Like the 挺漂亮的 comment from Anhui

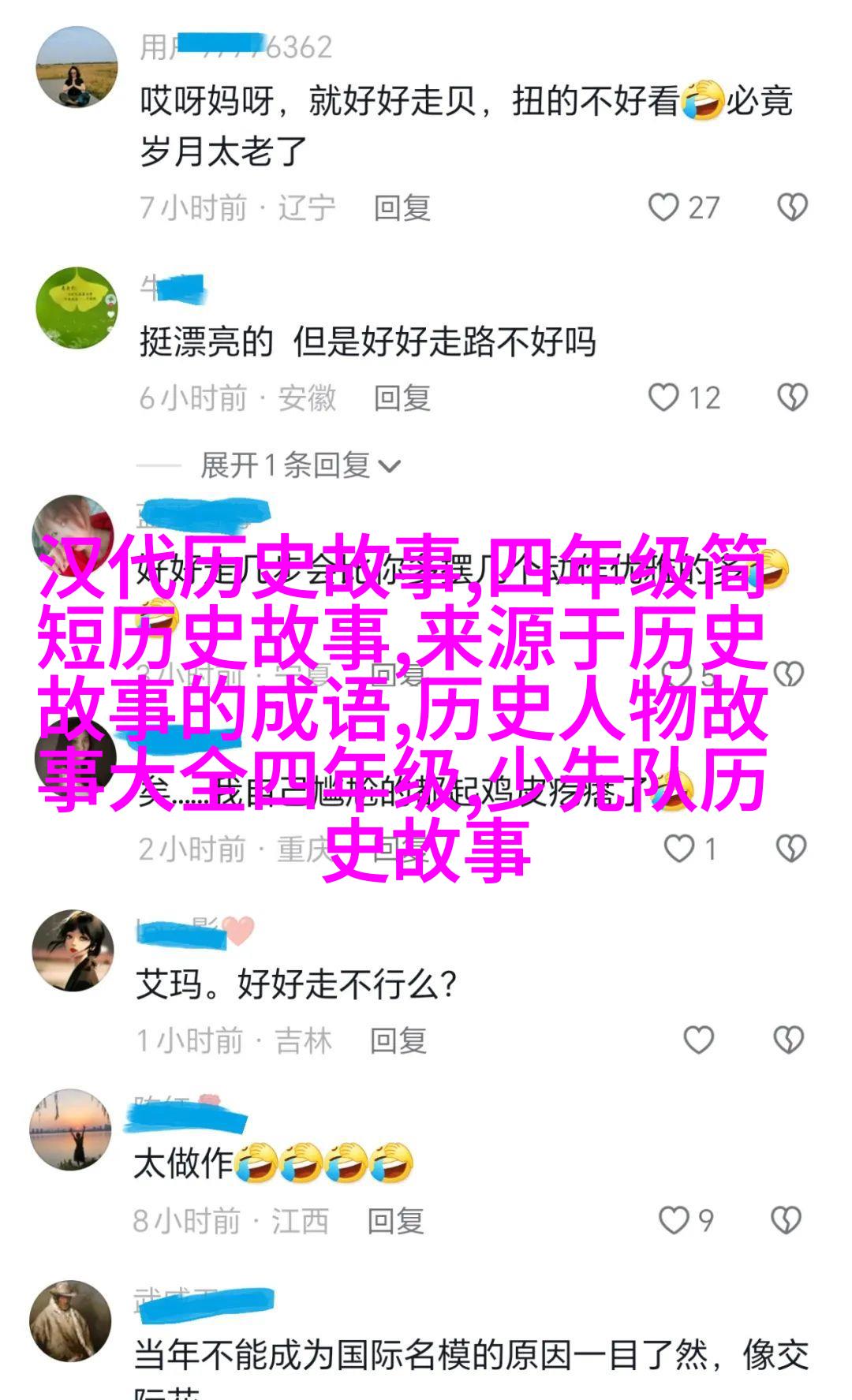click(x=664, y=398)
